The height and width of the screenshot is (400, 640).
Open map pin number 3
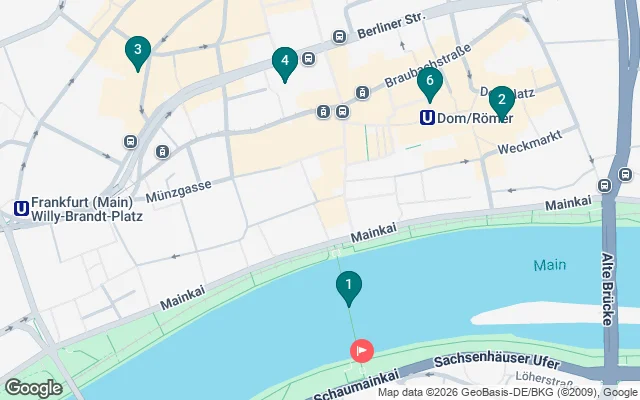(x=137, y=50)
